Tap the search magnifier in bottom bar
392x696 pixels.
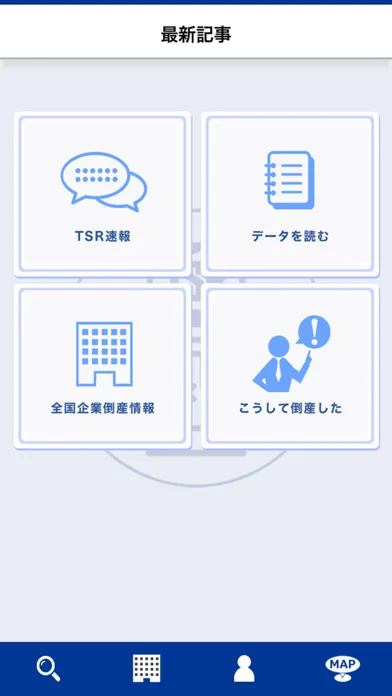tap(48, 669)
